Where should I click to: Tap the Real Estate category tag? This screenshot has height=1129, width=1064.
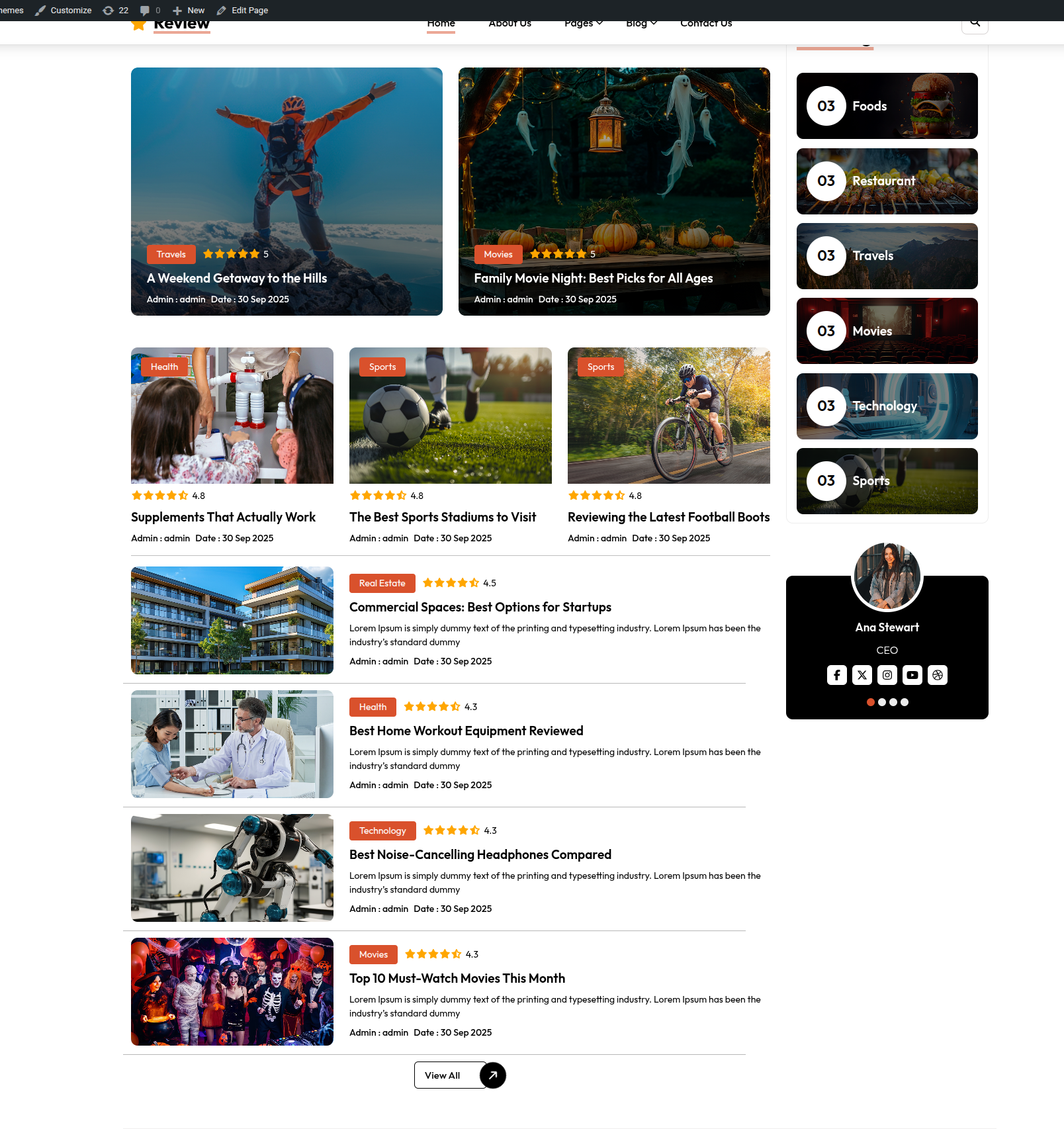pos(382,584)
